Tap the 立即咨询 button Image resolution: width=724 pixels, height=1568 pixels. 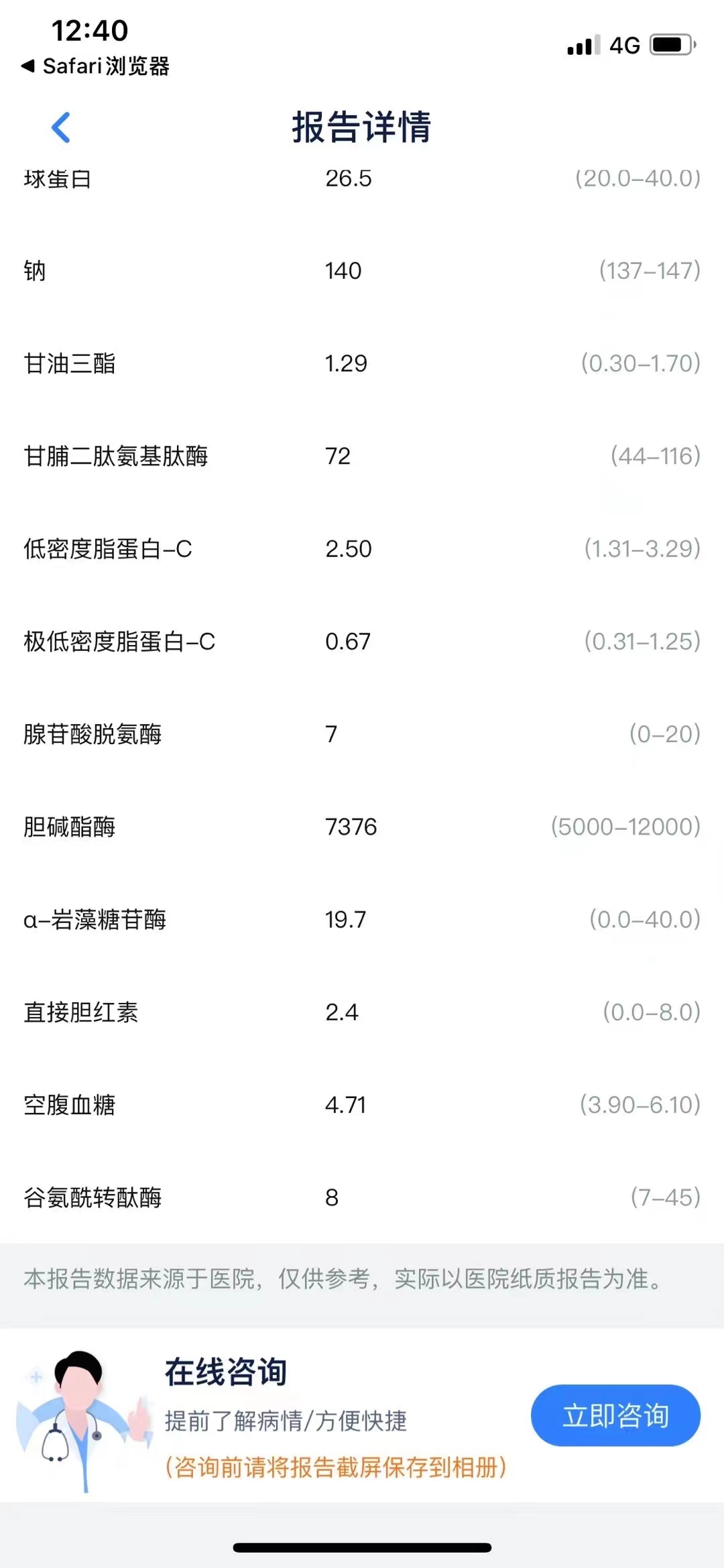tap(615, 1415)
